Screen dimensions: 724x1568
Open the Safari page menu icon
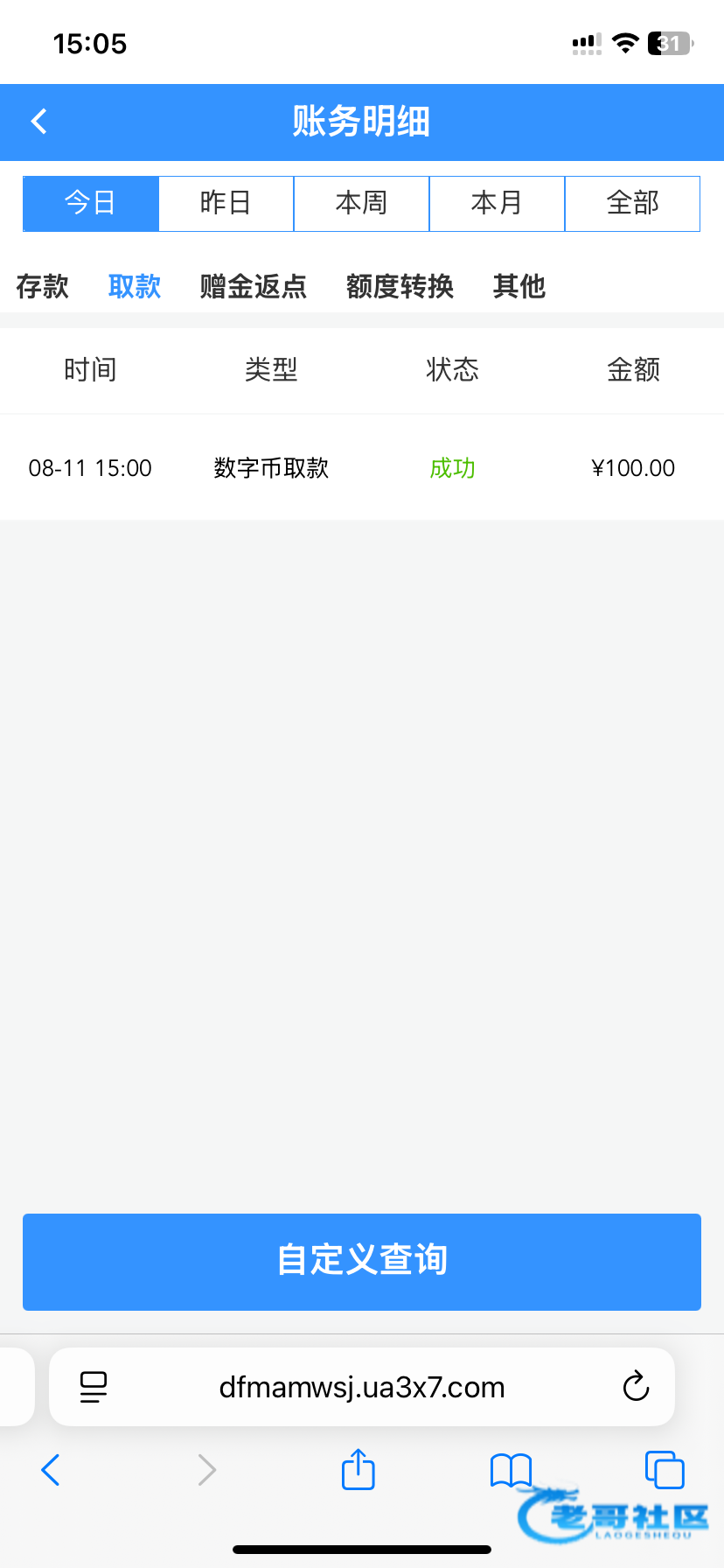pyautogui.click(x=94, y=1387)
